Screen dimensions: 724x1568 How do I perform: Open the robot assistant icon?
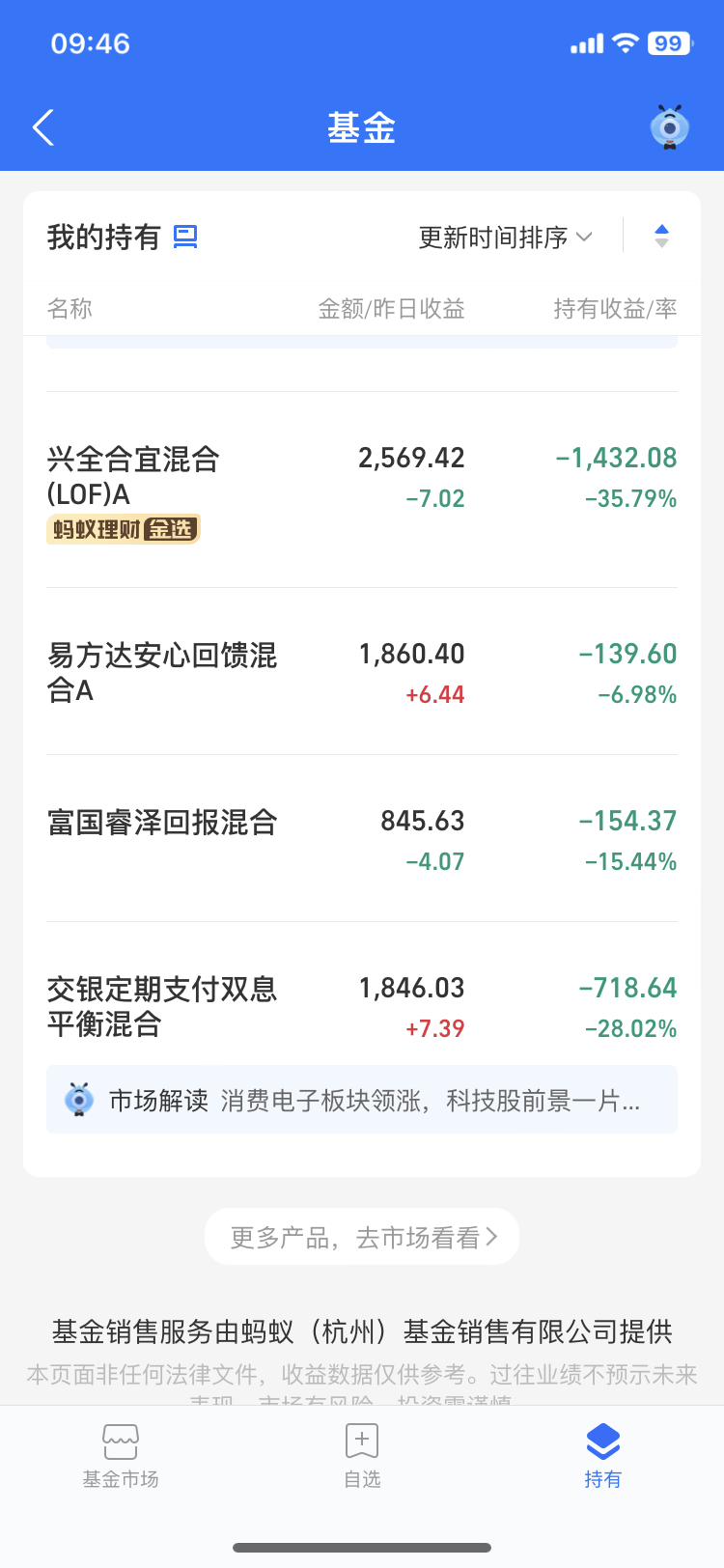tap(669, 127)
